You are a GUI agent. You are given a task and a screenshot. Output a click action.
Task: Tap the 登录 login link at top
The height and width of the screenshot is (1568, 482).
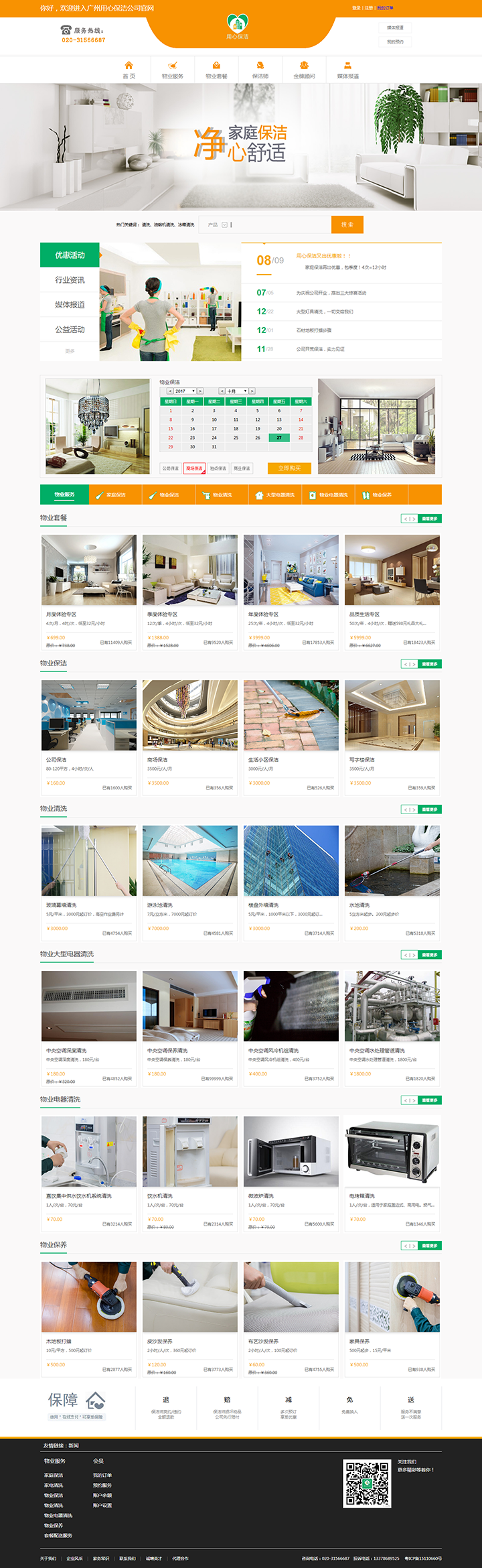[x=356, y=8]
